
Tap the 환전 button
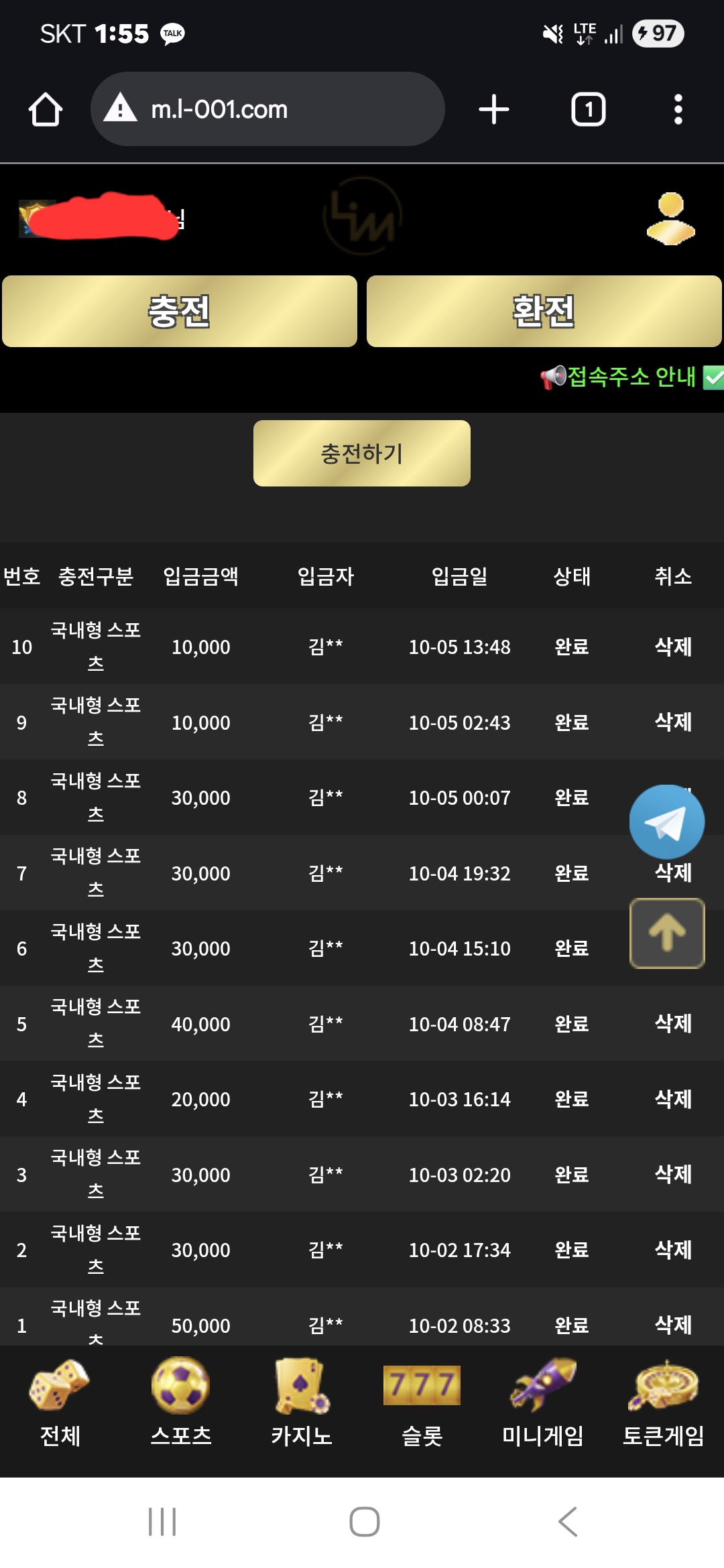click(x=544, y=312)
